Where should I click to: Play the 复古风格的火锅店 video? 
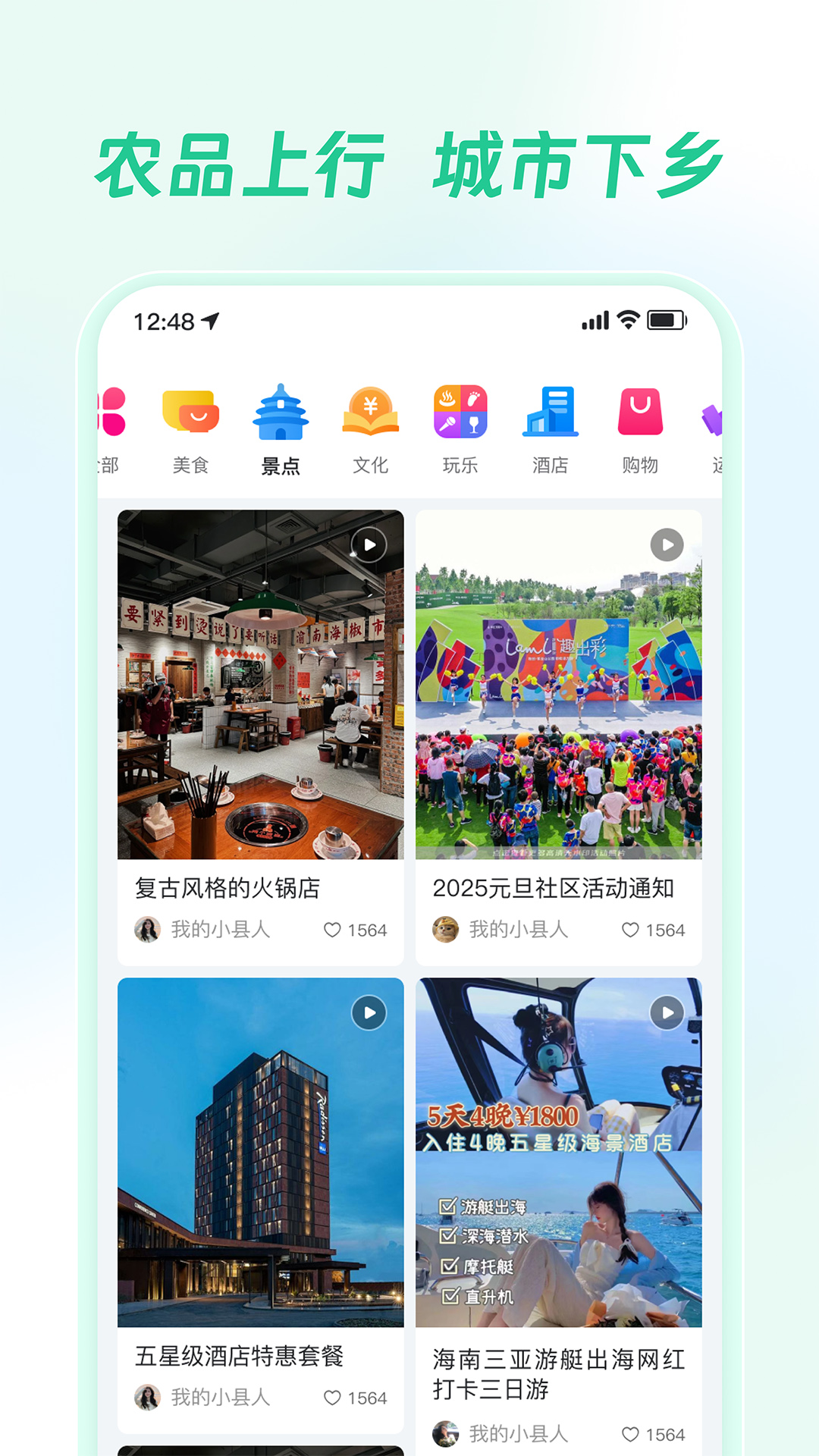[369, 544]
